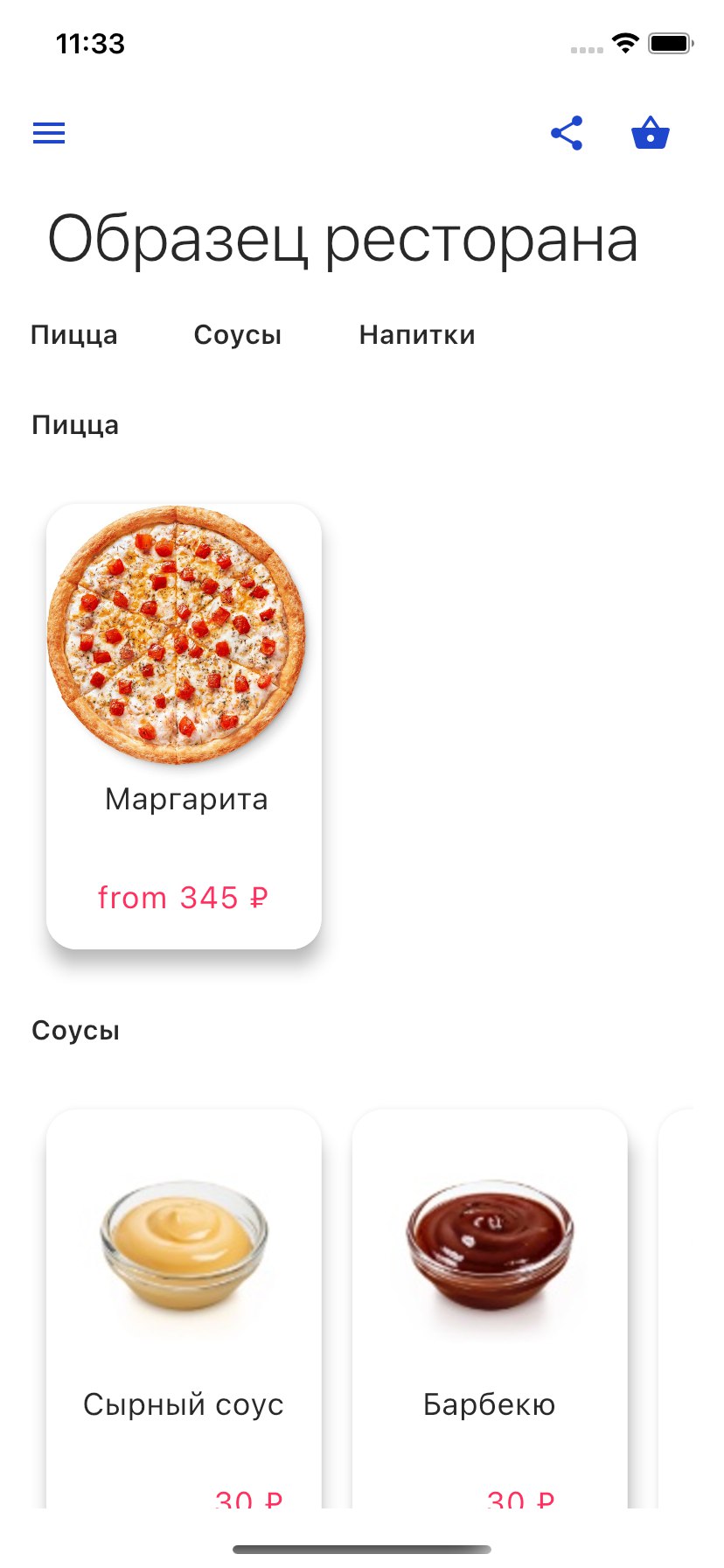The image size is (724, 1568).
Task: Open the shopping basket
Action: [x=651, y=133]
